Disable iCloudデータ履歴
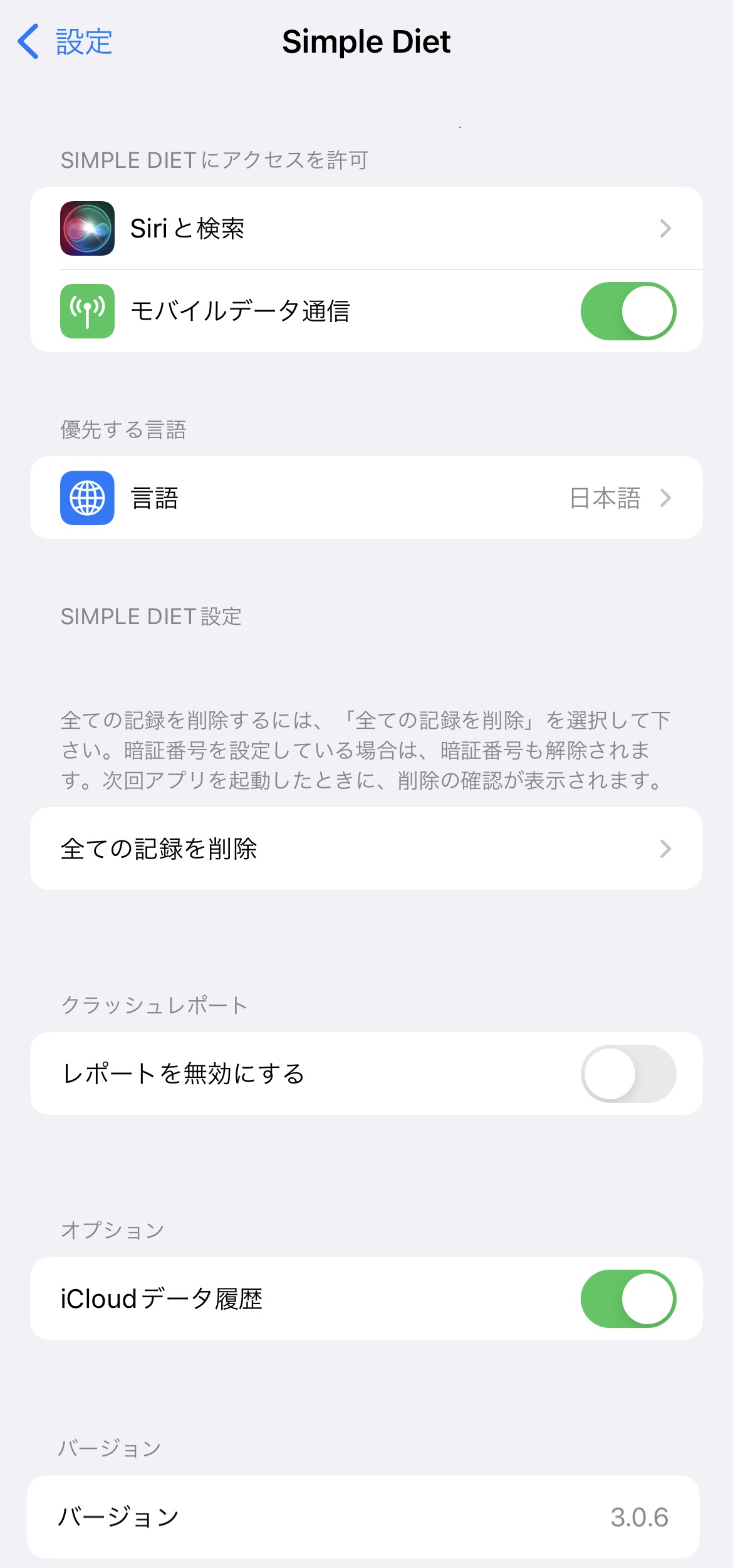Screen dimensions: 733x1568 (x=628, y=1299)
